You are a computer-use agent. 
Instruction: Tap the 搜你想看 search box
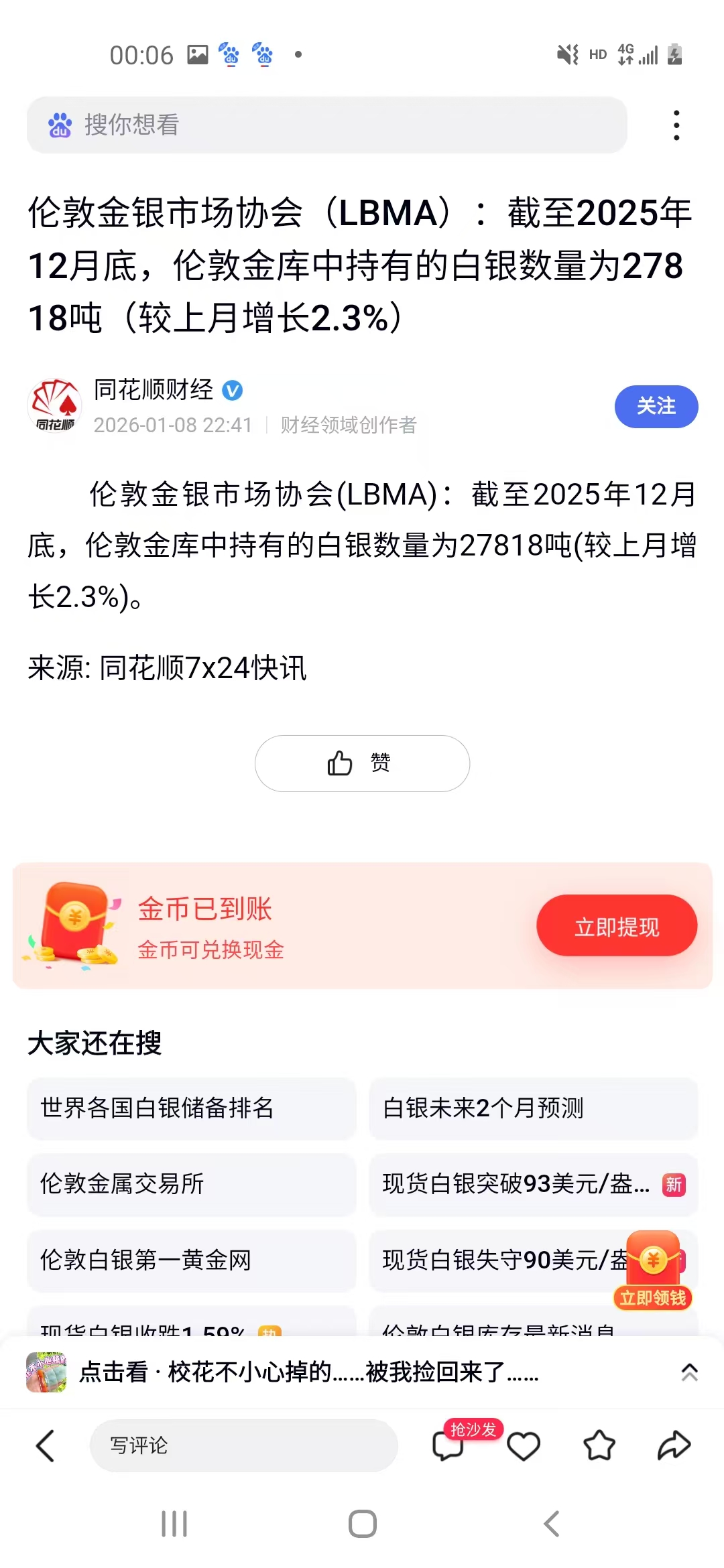[326, 125]
